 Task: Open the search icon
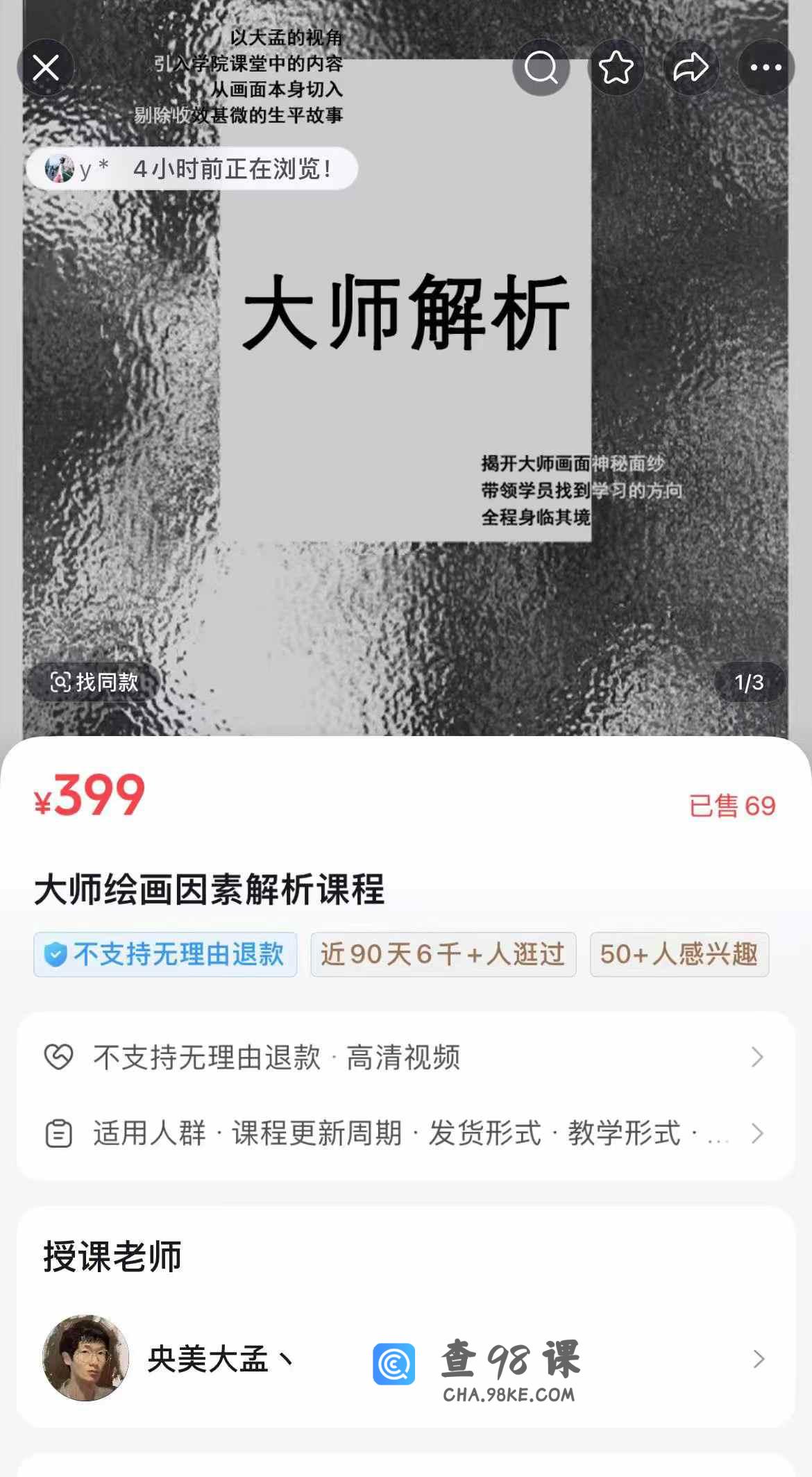click(541, 68)
